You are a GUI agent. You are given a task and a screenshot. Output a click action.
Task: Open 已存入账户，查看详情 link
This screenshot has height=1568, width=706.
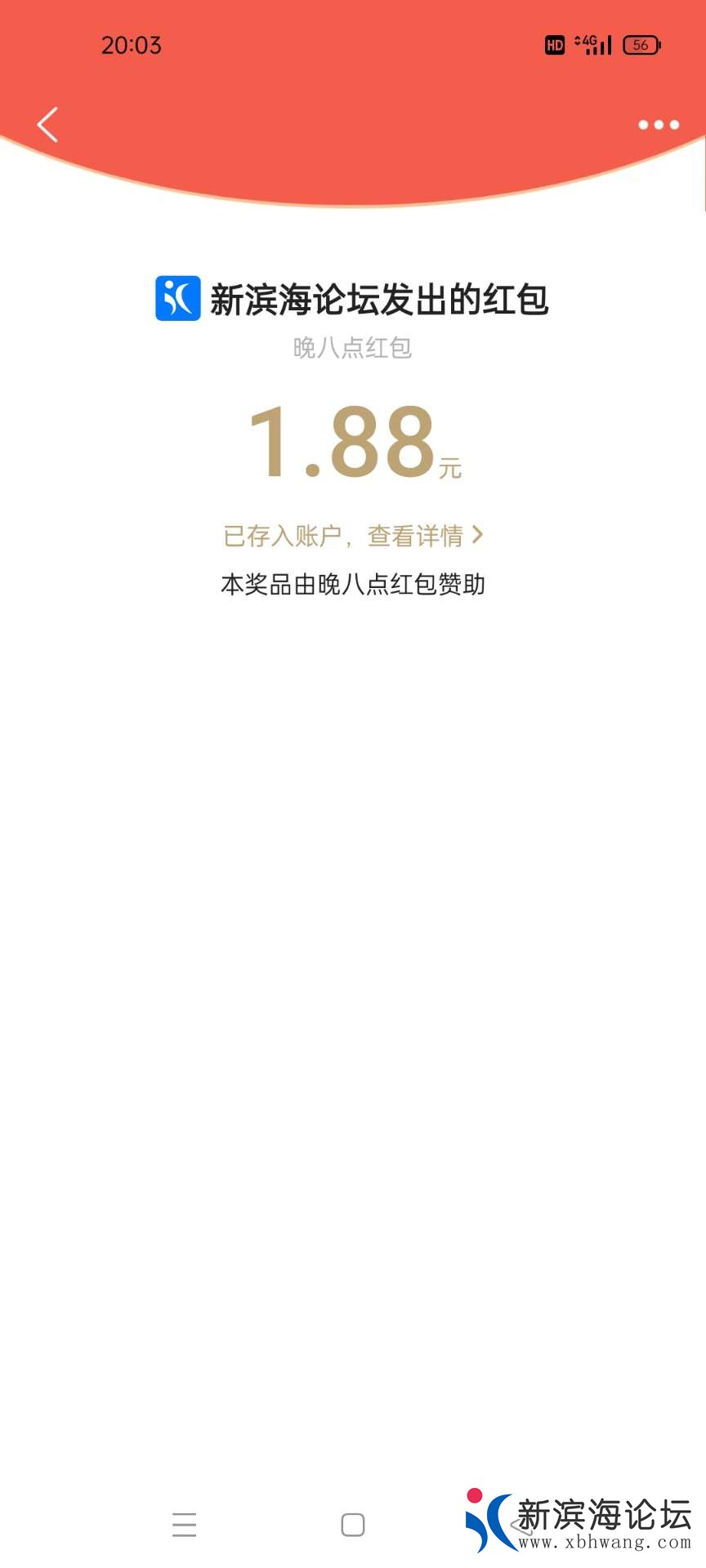(x=353, y=536)
